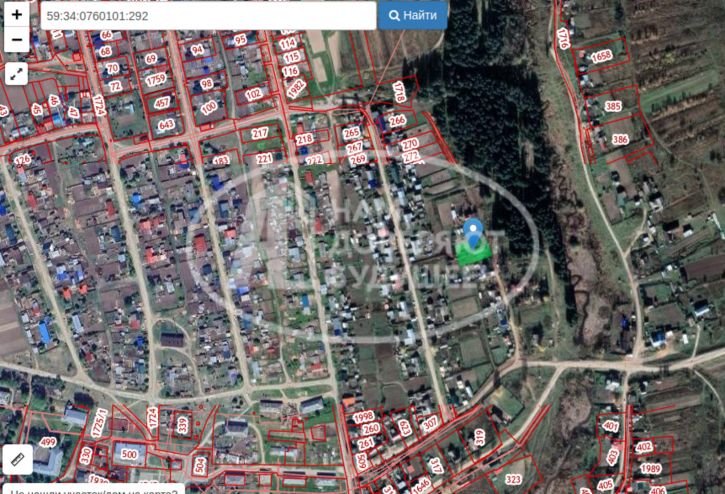This screenshot has width=725, height=494.
Task: Zoom out of the map
Action: pyautogui.click(x=17, y=40)
